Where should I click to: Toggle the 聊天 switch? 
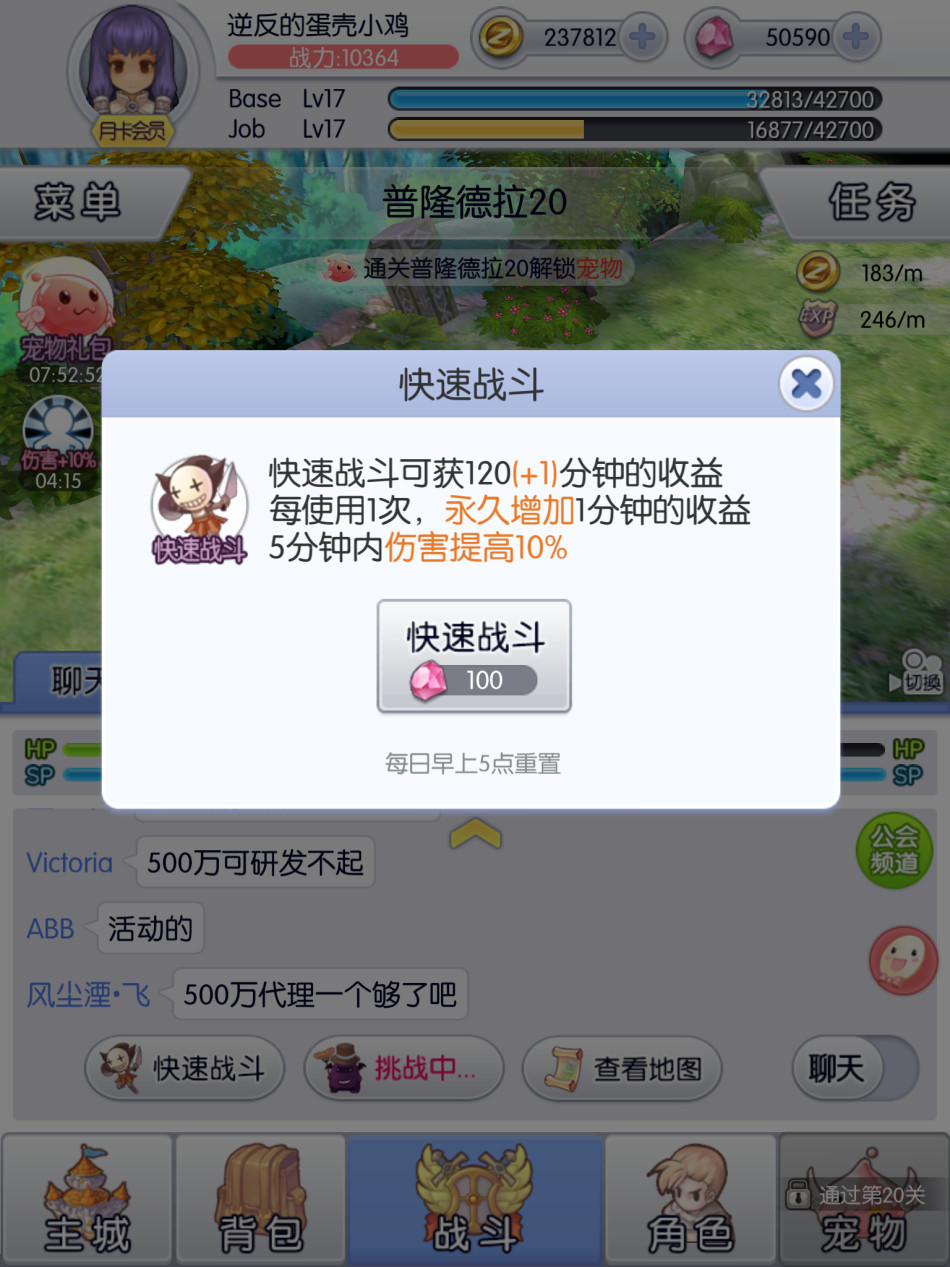[x=855, y=1069]
